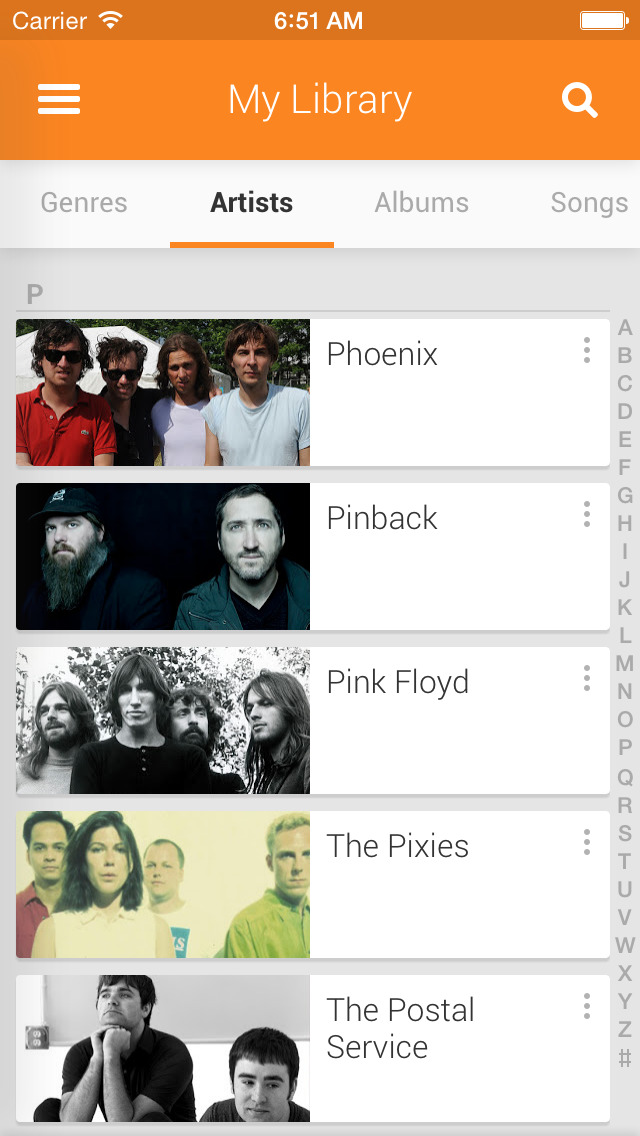Open options menu for The Pixies
Image resolution: width=640 pixels, height=1136 pixels.
pos(587,842)
